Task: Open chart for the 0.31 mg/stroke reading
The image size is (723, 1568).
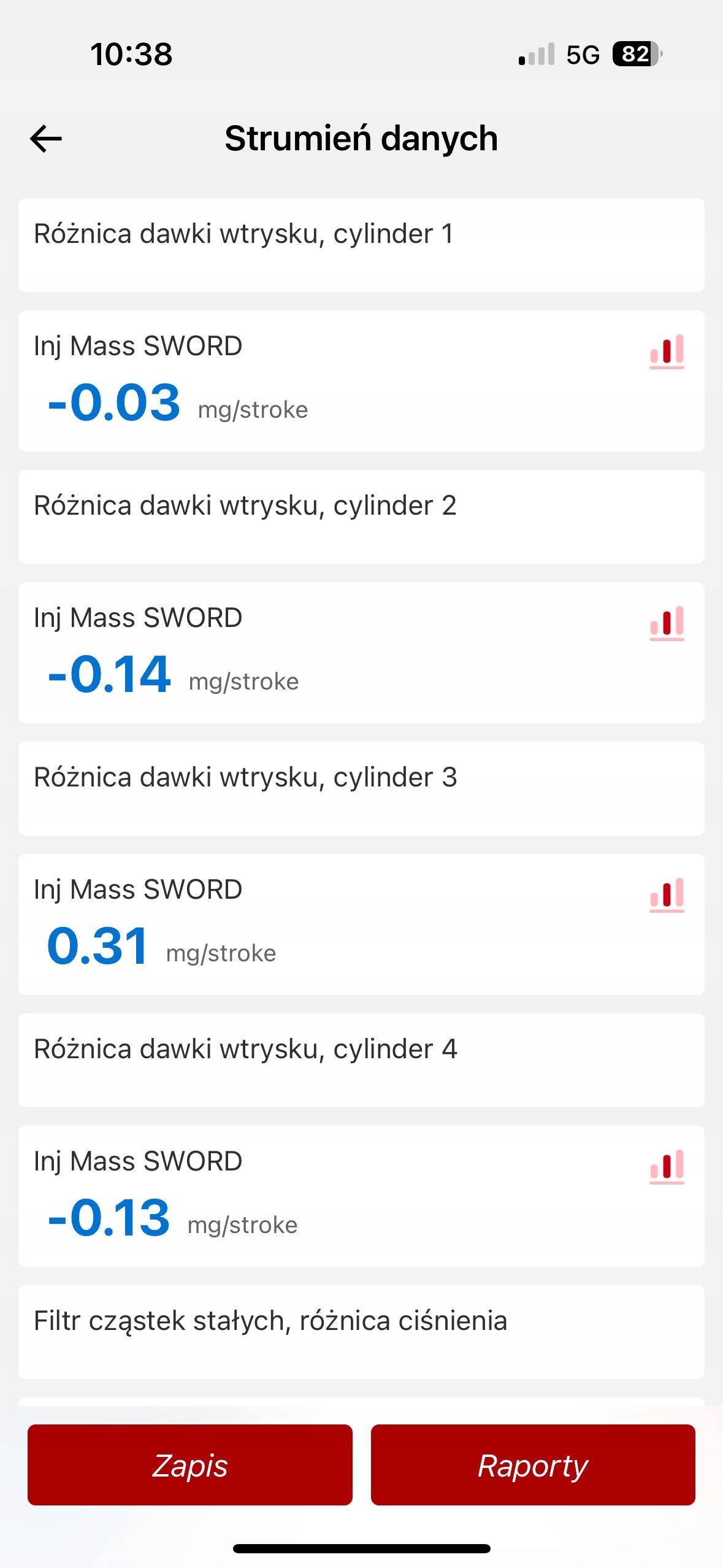Action: click(667, 895)
